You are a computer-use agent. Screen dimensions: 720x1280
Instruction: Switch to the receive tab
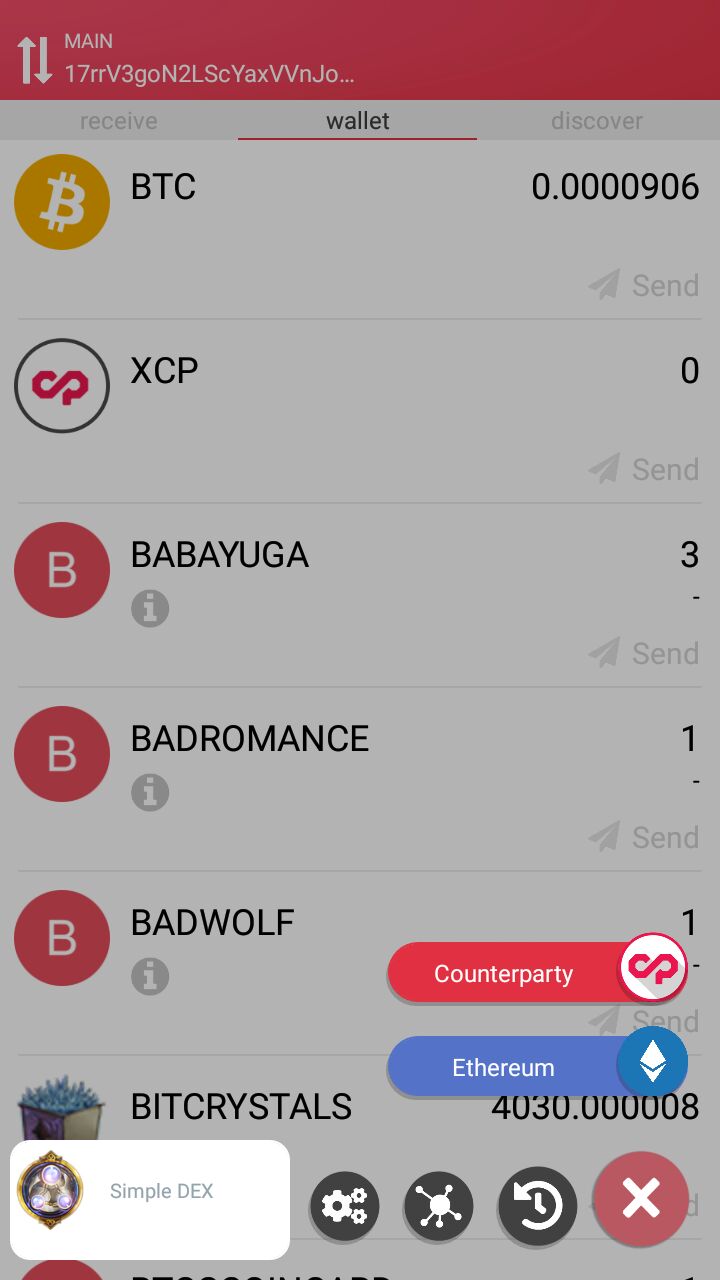119,121
